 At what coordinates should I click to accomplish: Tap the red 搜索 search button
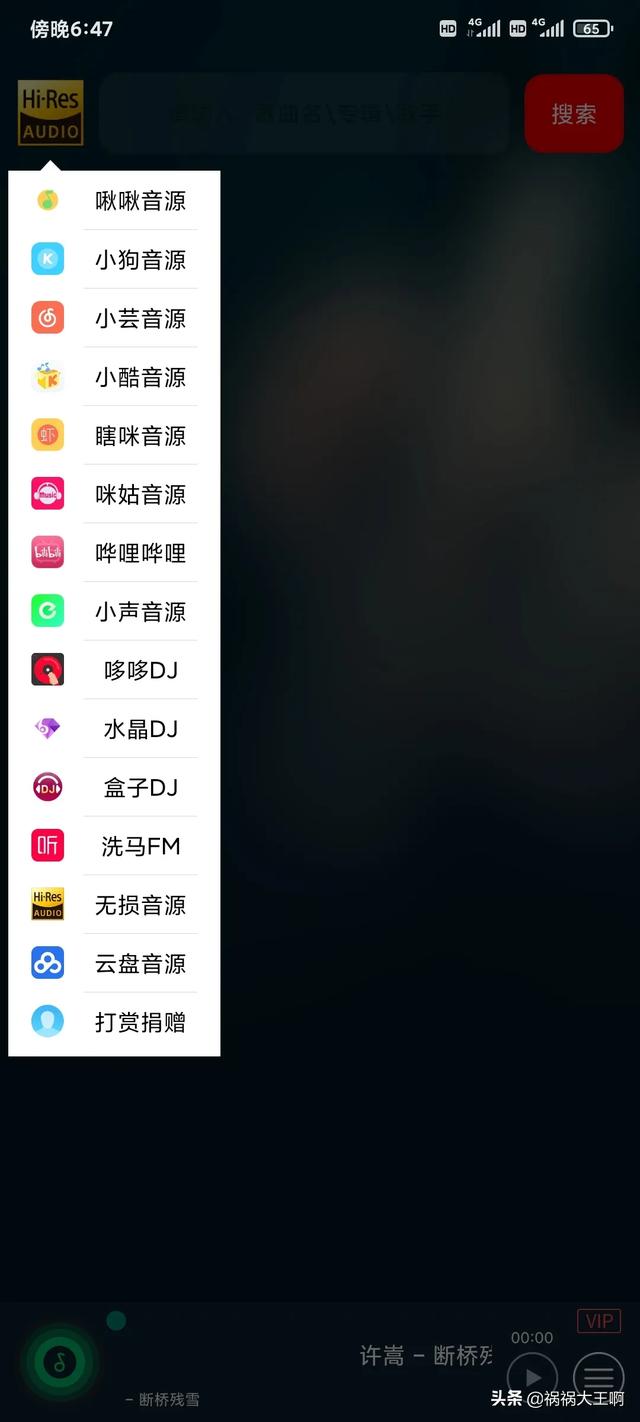pos(574,114)
